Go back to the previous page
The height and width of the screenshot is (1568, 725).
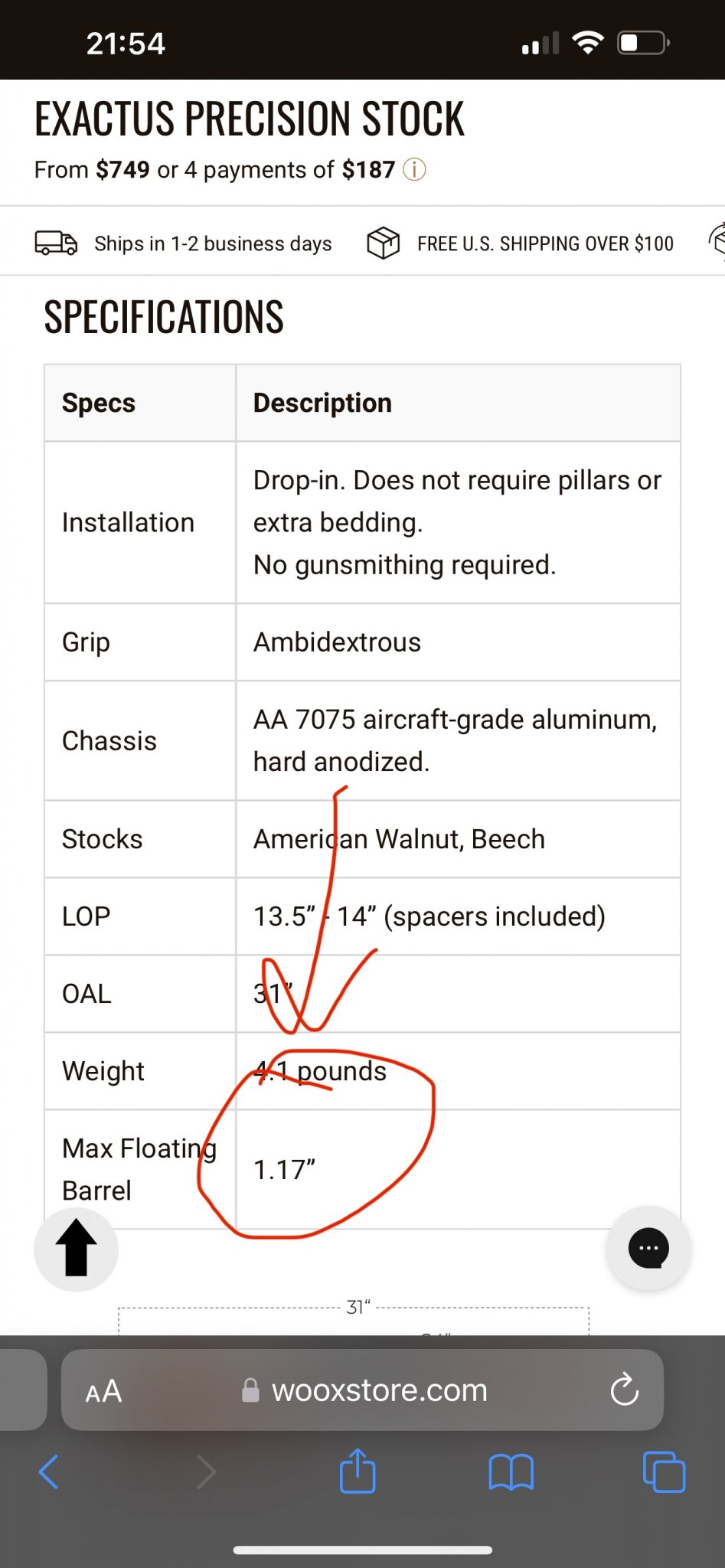tap(48, 1471)
